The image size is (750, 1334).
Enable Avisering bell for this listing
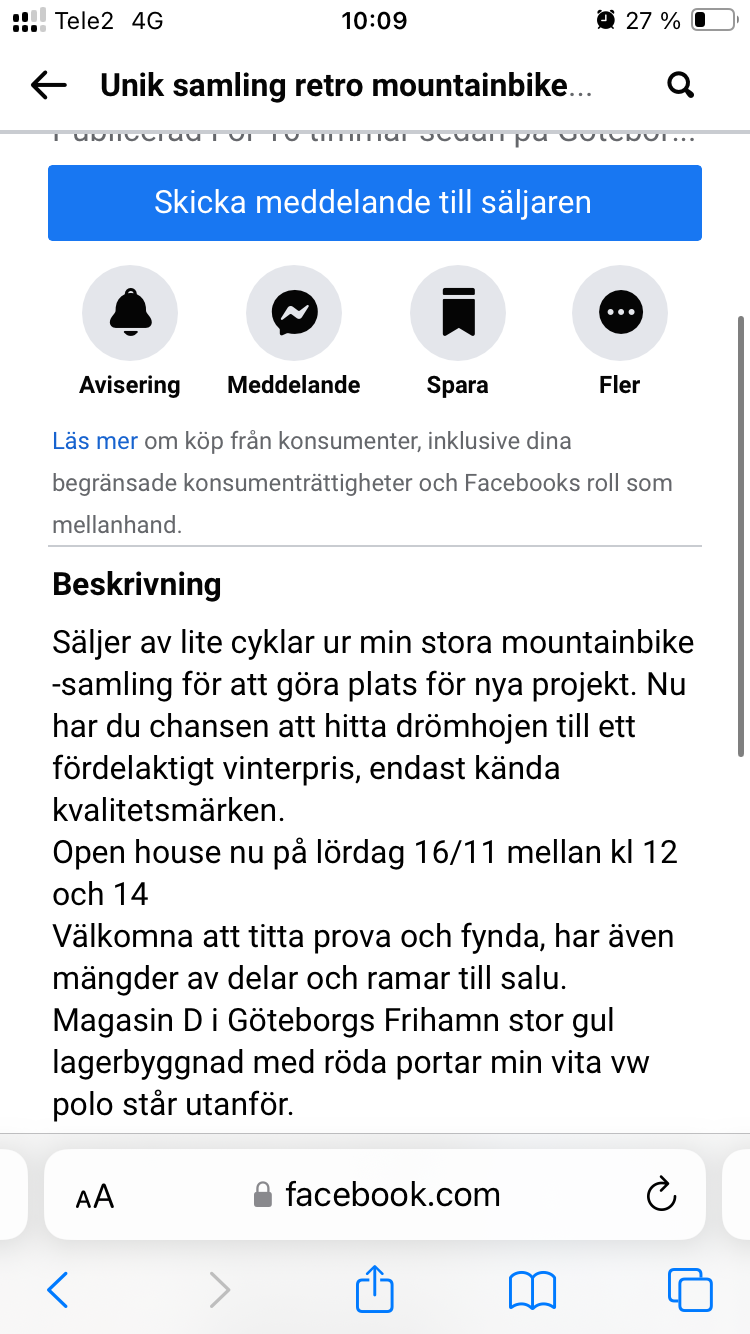pyautogui.click(x=130, y=313)
